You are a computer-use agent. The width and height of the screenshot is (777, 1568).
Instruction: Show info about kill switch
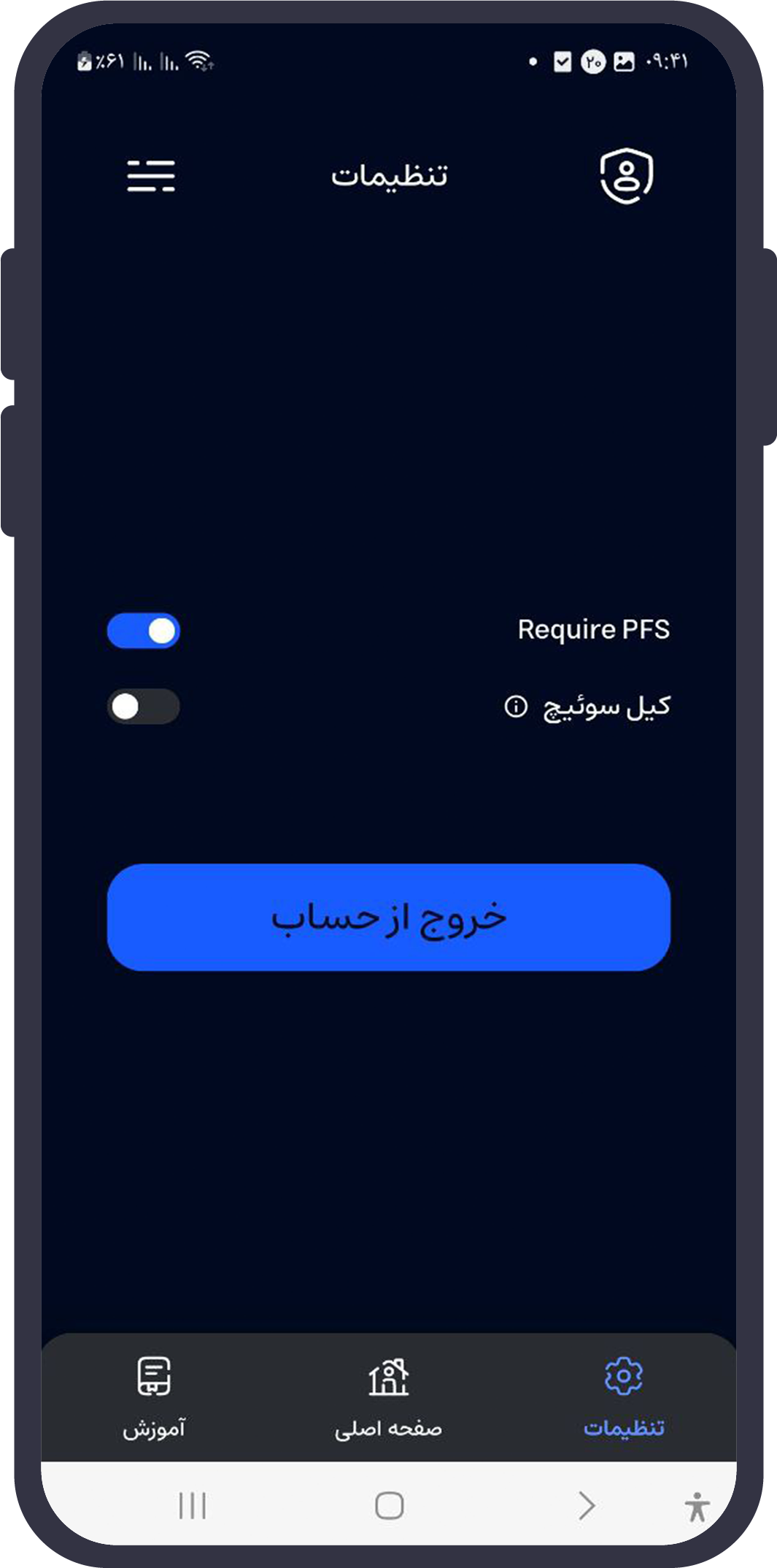click(516, 707)
